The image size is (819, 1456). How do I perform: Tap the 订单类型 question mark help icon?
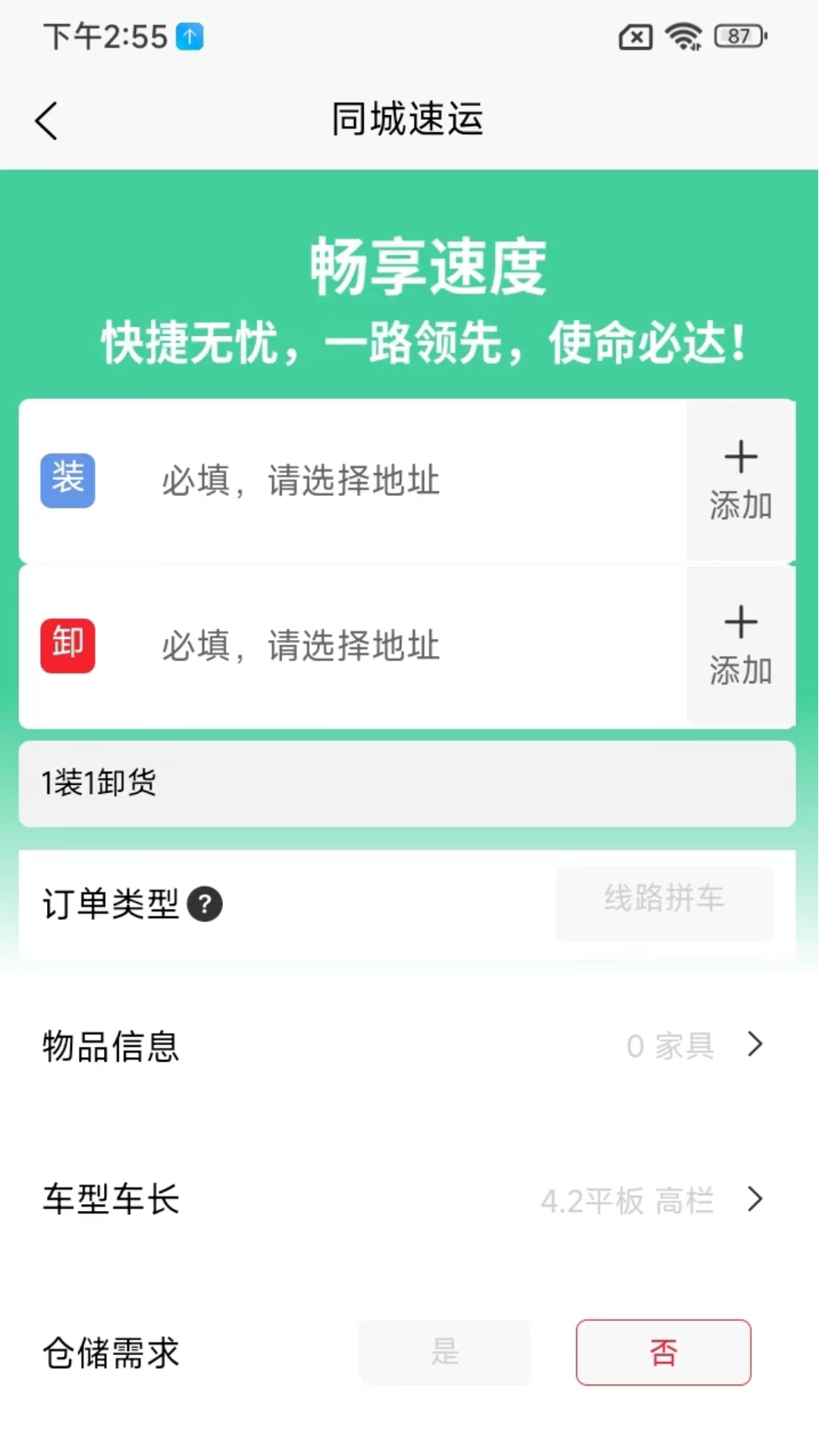pos(205,904)
